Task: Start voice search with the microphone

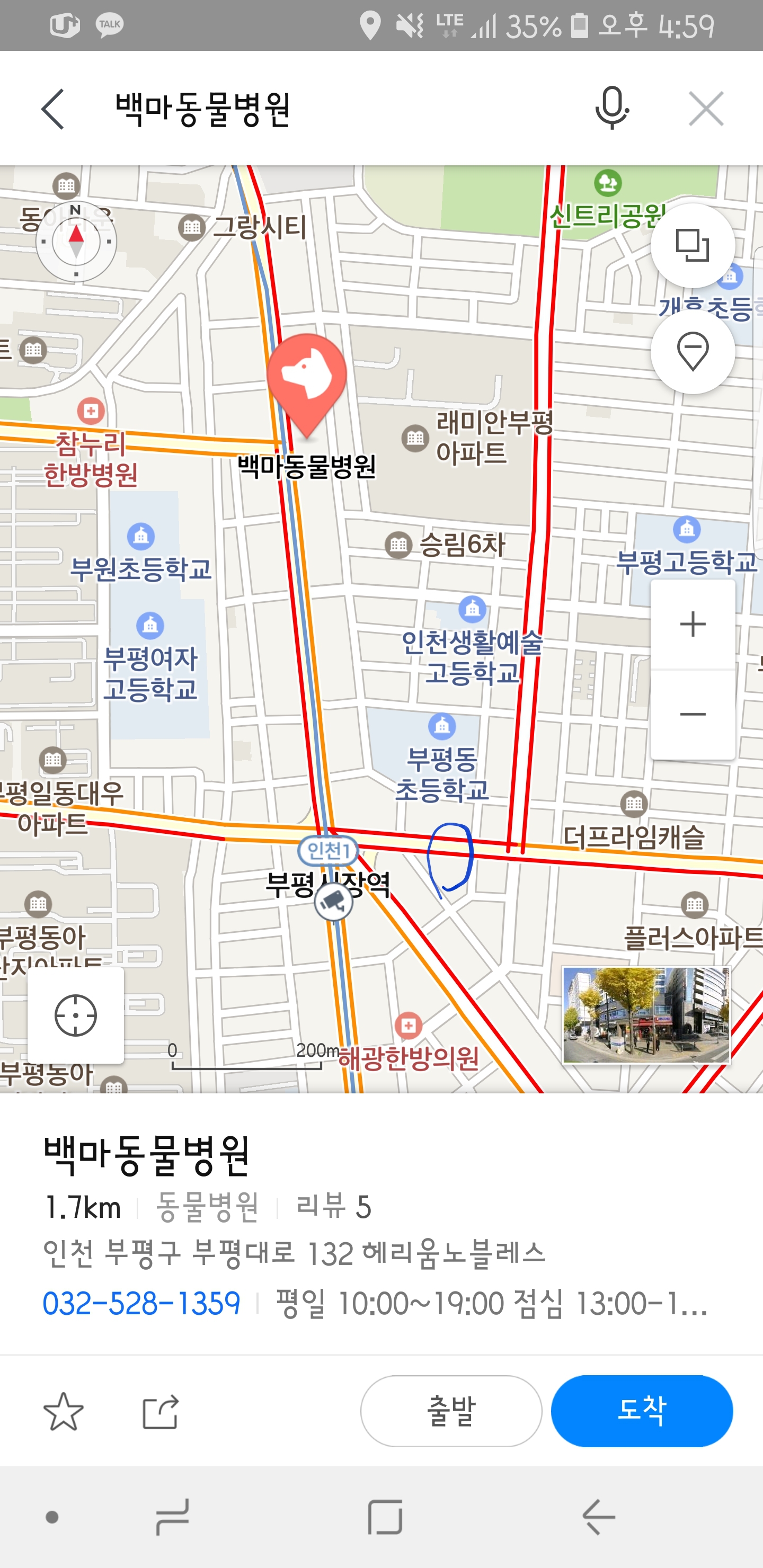Action: (611, 109)
